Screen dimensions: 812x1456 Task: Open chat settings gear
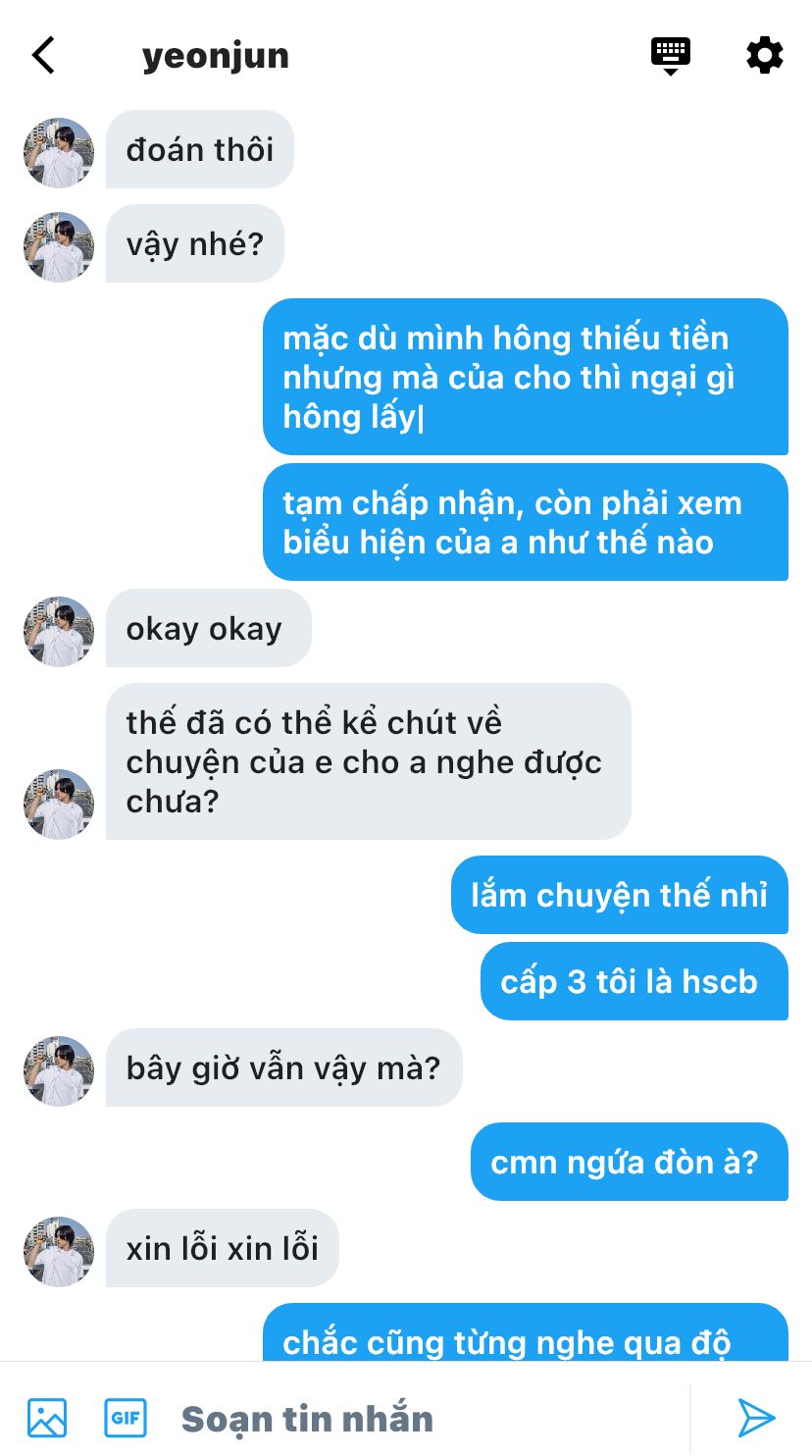[765, 56]
